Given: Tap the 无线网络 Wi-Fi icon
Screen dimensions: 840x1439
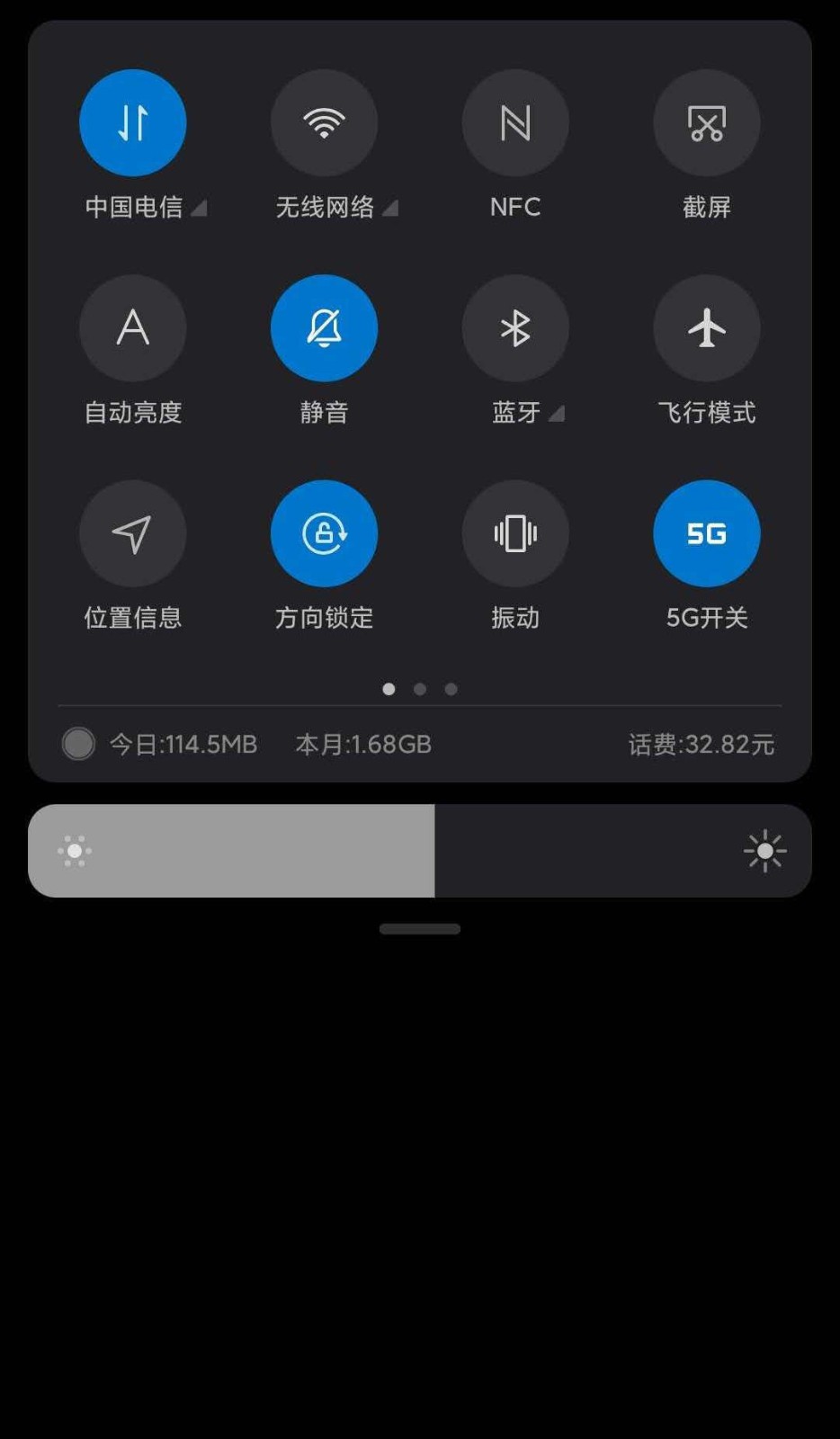Looking at the screenshot, I should [324, 122].
